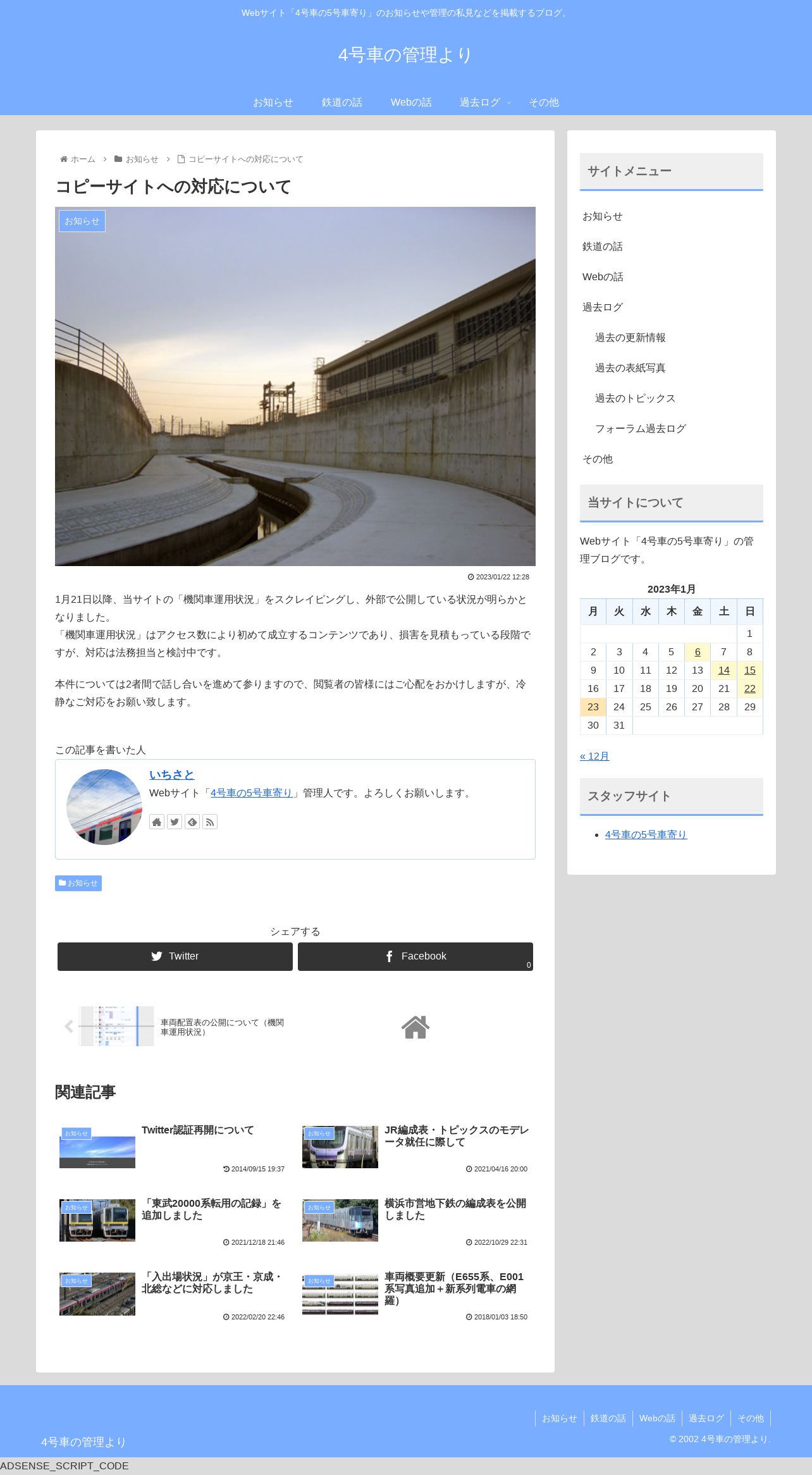This screenshot has height=1475, width=812.
Task: Share the article on Twitter
Action: pos(175,956)
